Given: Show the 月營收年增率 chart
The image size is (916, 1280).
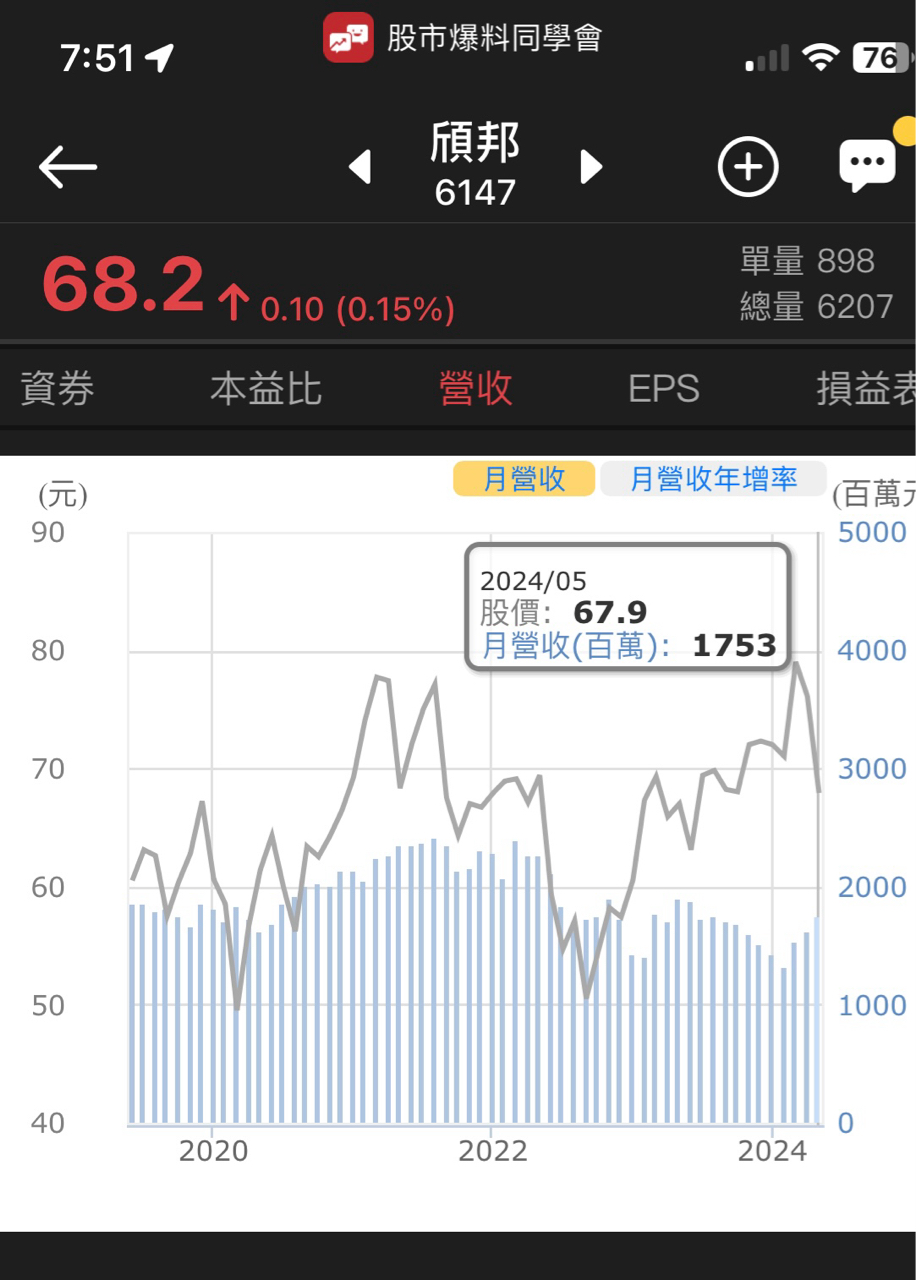Looking at the screenshot, I should pos(713,479).
